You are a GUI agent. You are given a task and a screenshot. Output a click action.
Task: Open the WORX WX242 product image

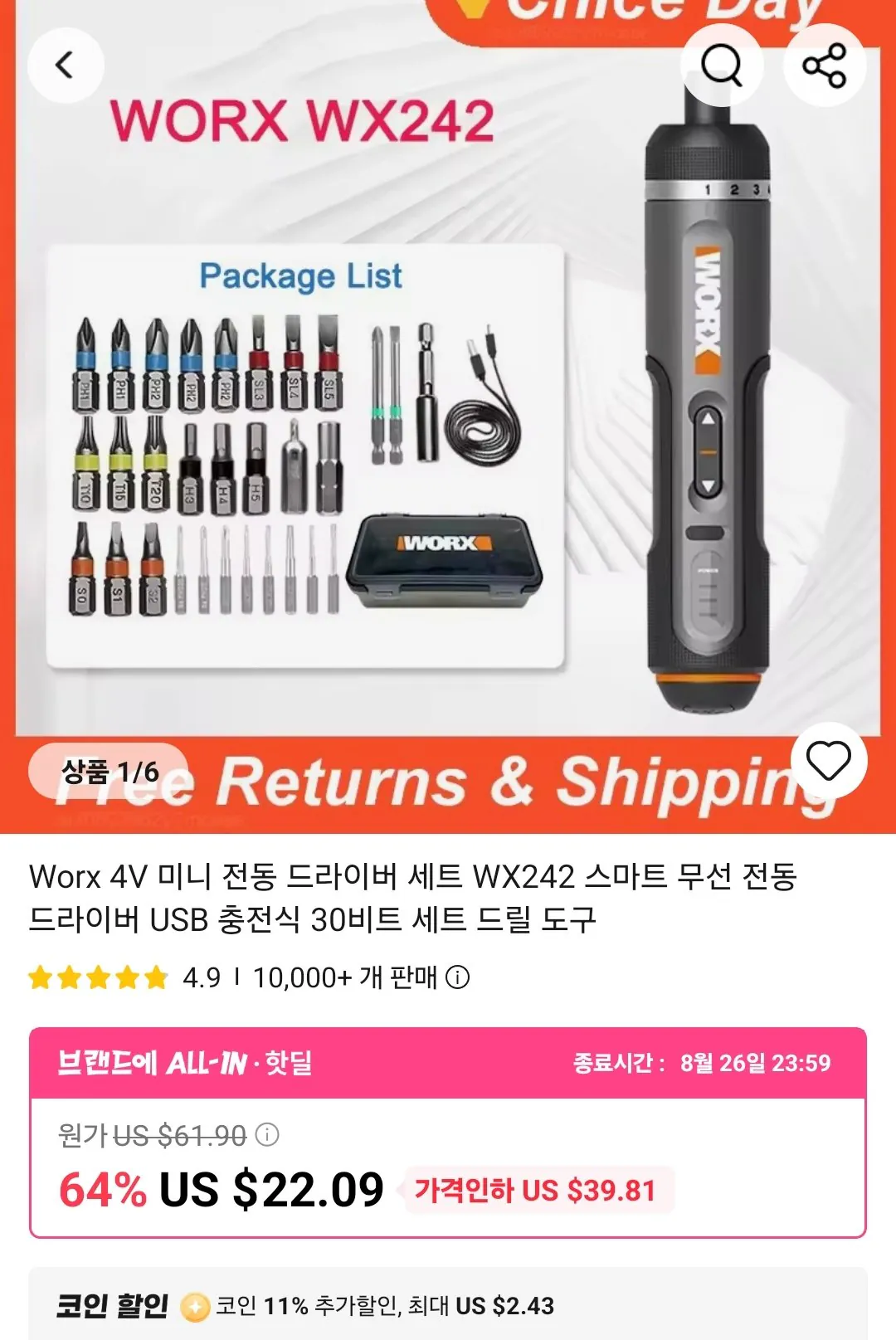click(x=448, y=417)
